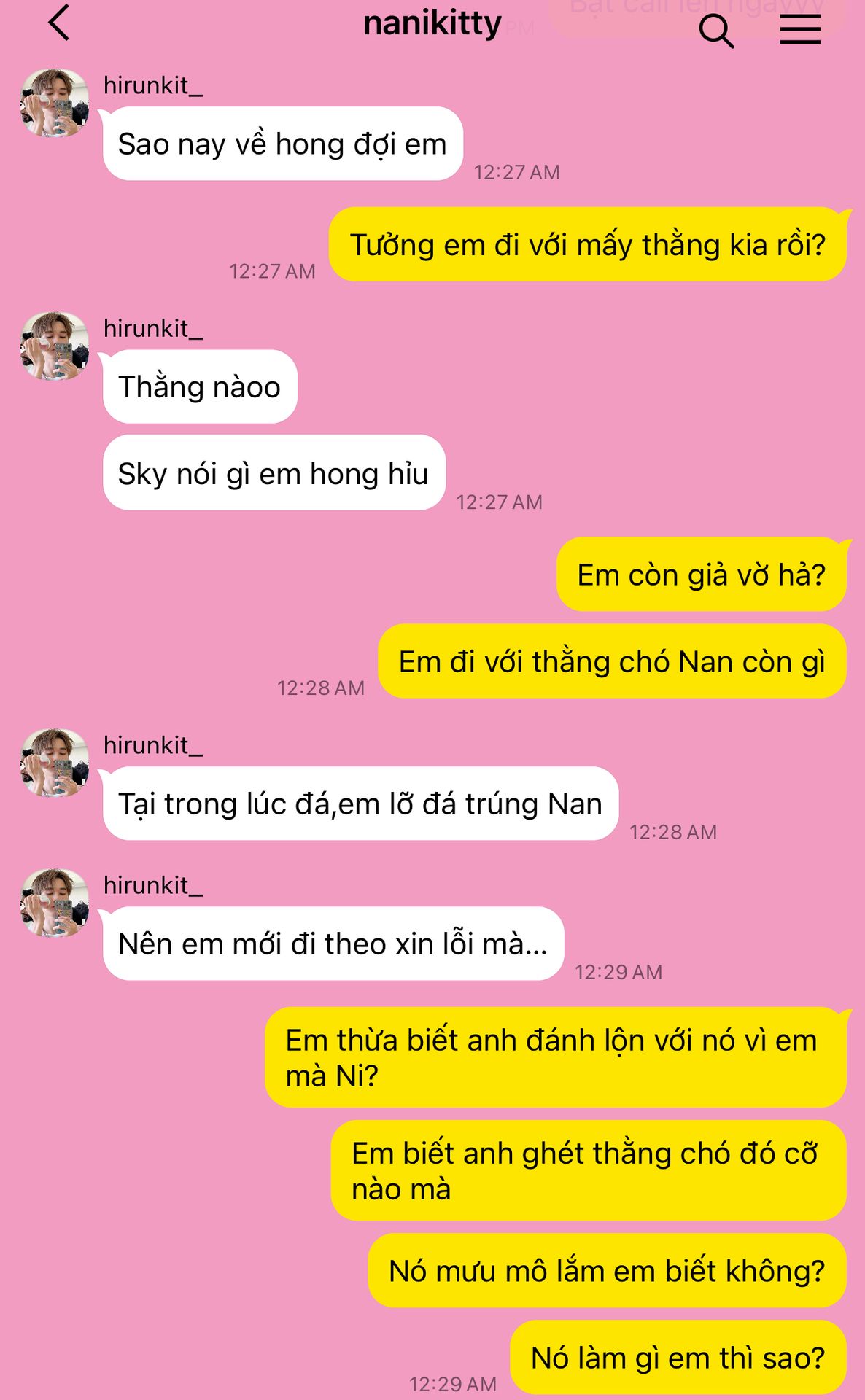Open the chat menu (three lines)
This screenshot has height=1400, width=865.
799,31
